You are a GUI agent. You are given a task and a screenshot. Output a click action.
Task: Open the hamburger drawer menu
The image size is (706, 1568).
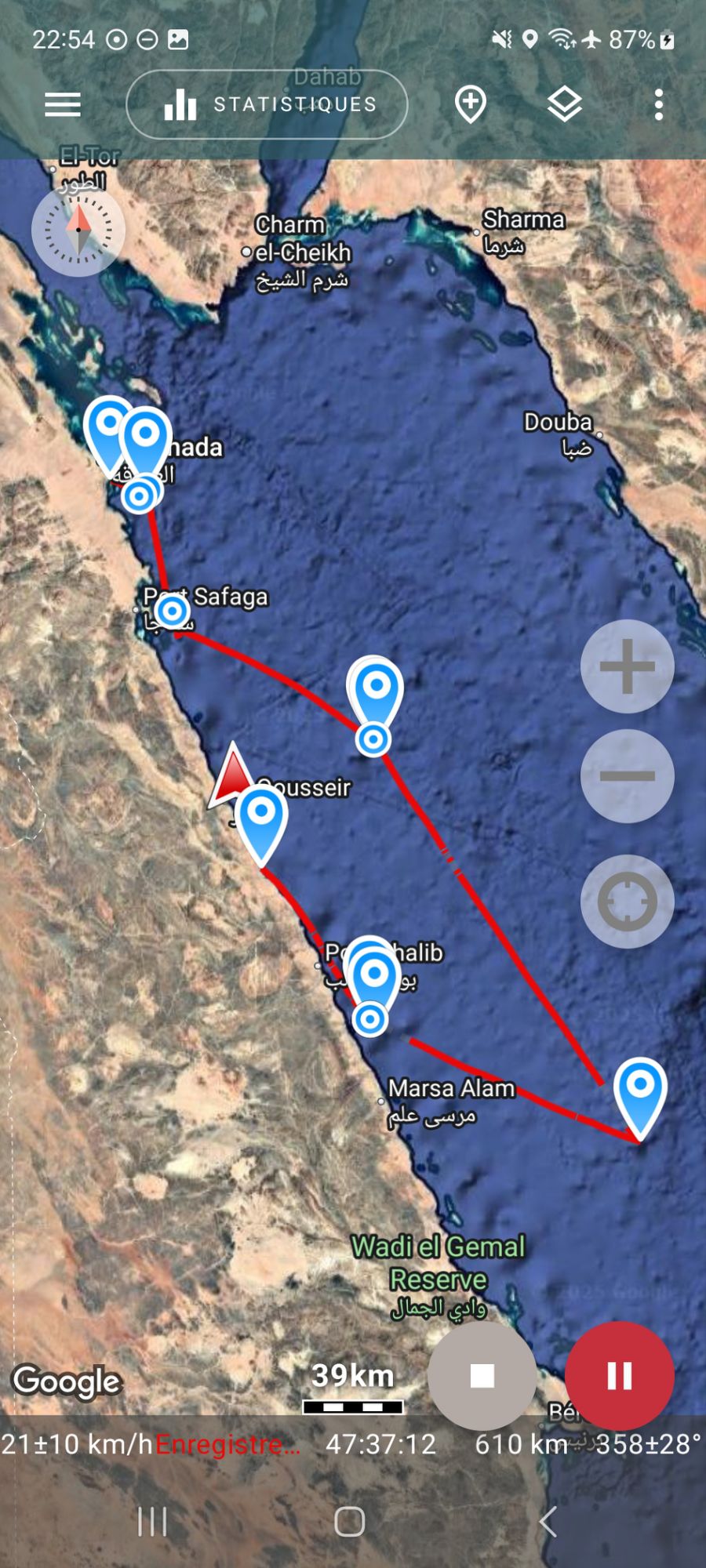tap(63, 104)
